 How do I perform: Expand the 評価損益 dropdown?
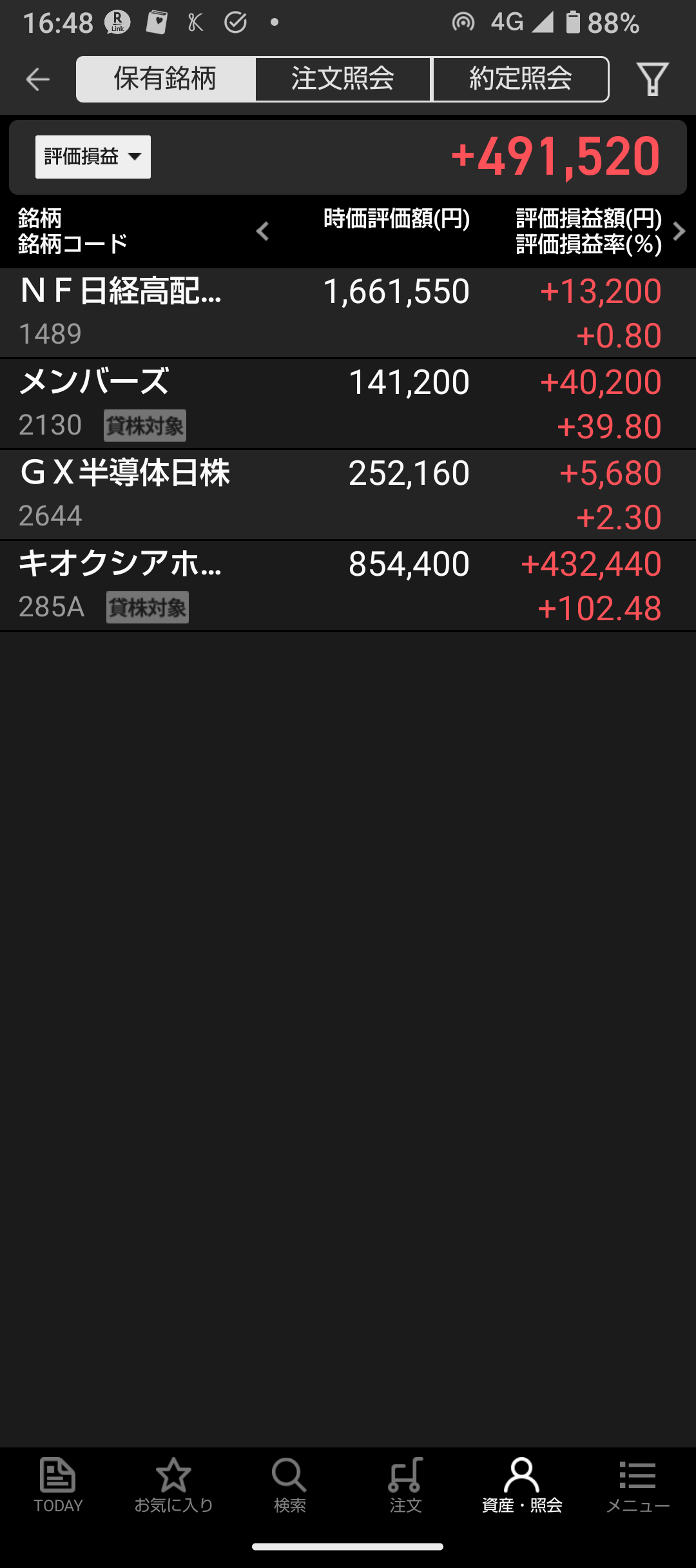coord(93,157)
